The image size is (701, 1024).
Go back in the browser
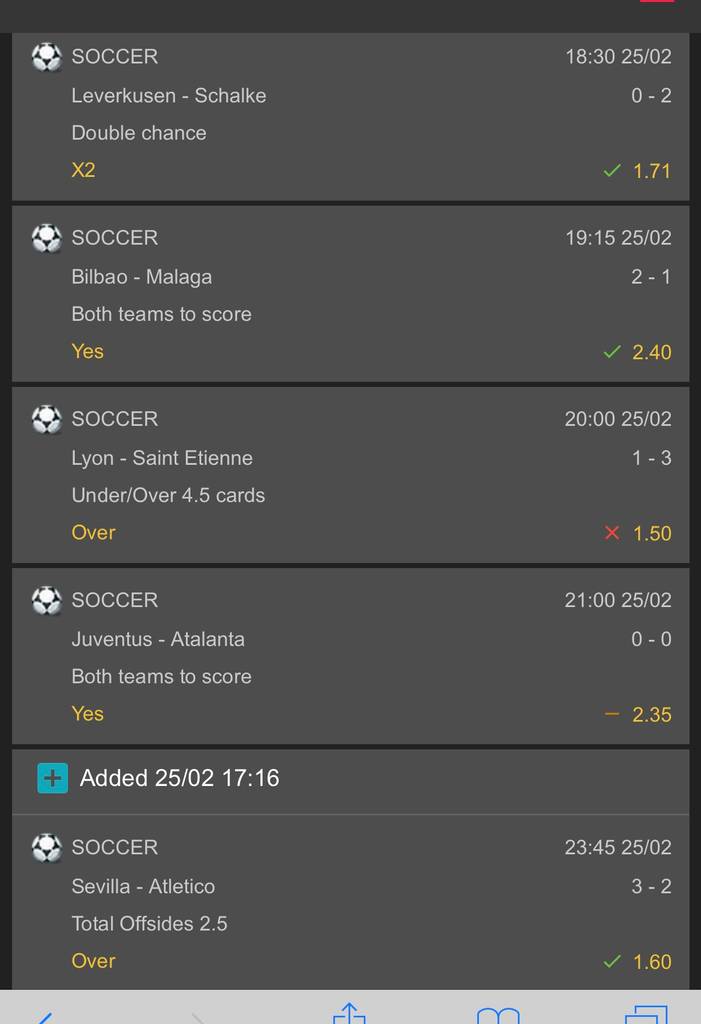click(x=43, y=1015)
